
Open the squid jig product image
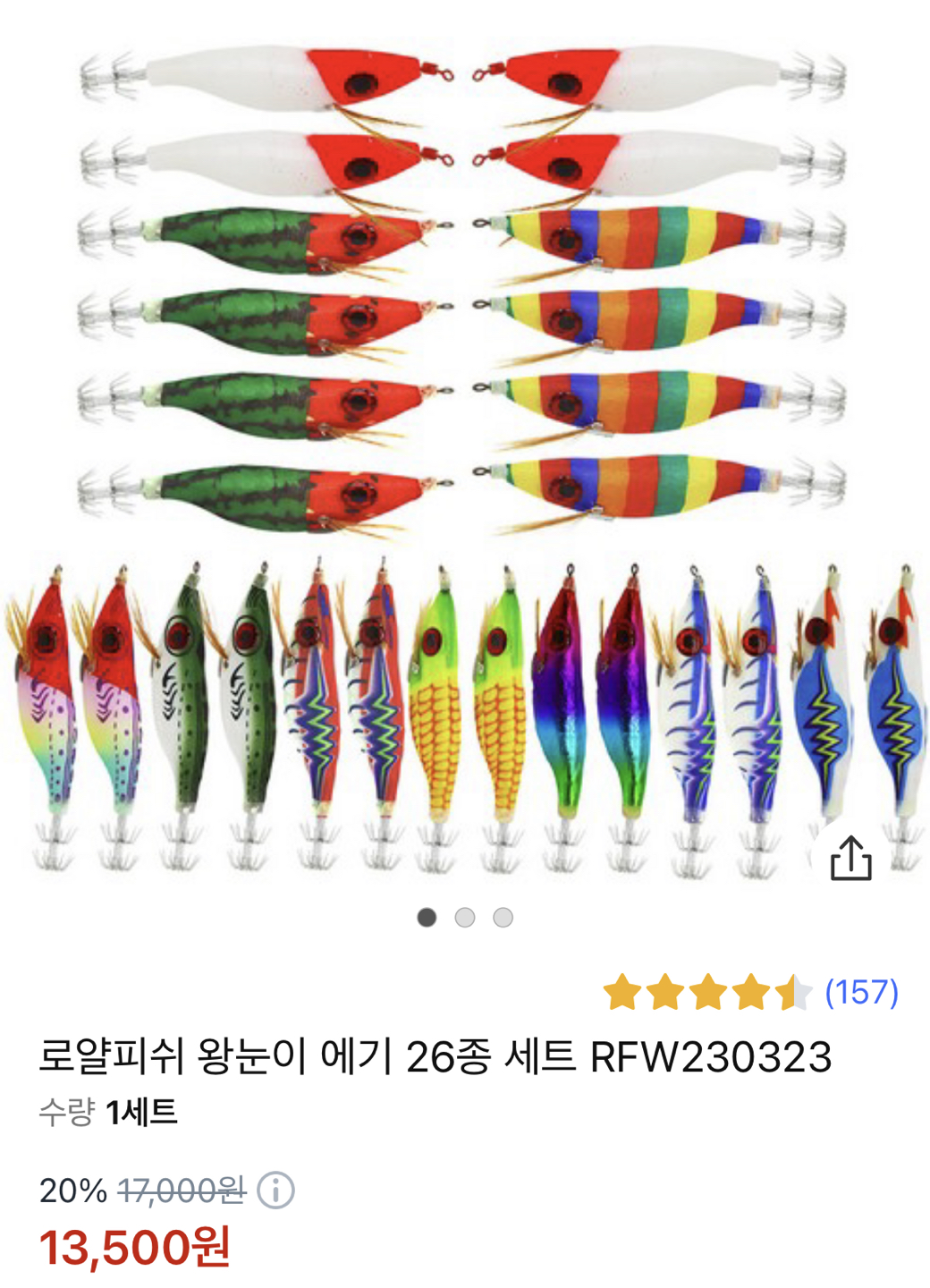pos(463,447)
